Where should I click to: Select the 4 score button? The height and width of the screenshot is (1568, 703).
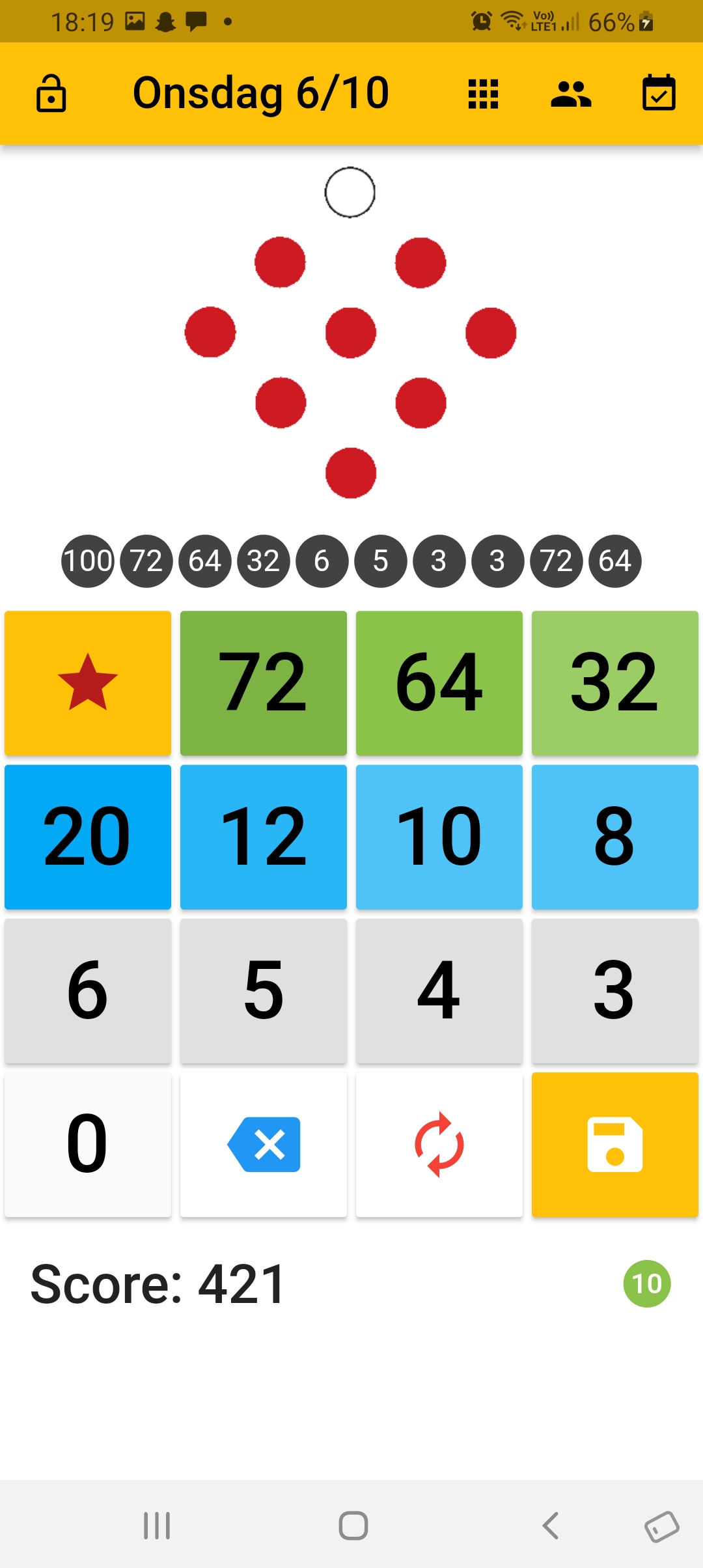[x=439, y=990]
